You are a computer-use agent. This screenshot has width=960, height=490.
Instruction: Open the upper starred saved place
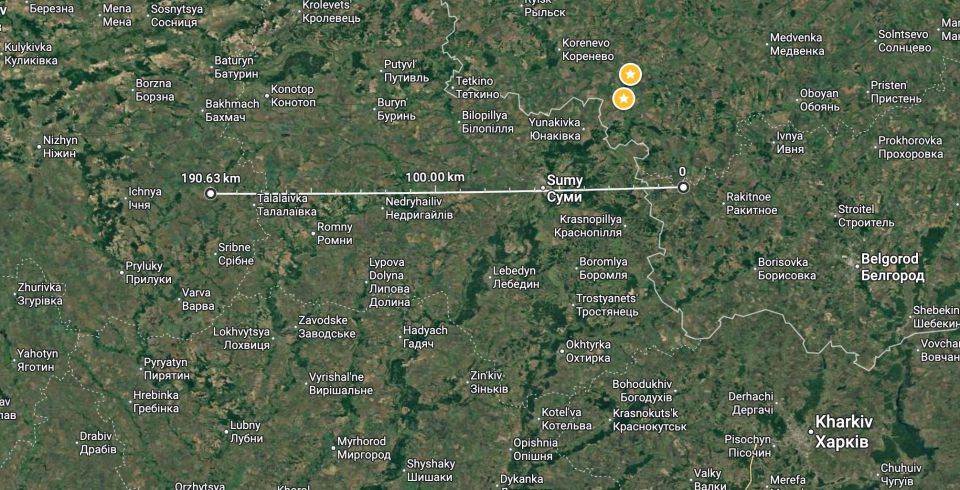[630, 74]
